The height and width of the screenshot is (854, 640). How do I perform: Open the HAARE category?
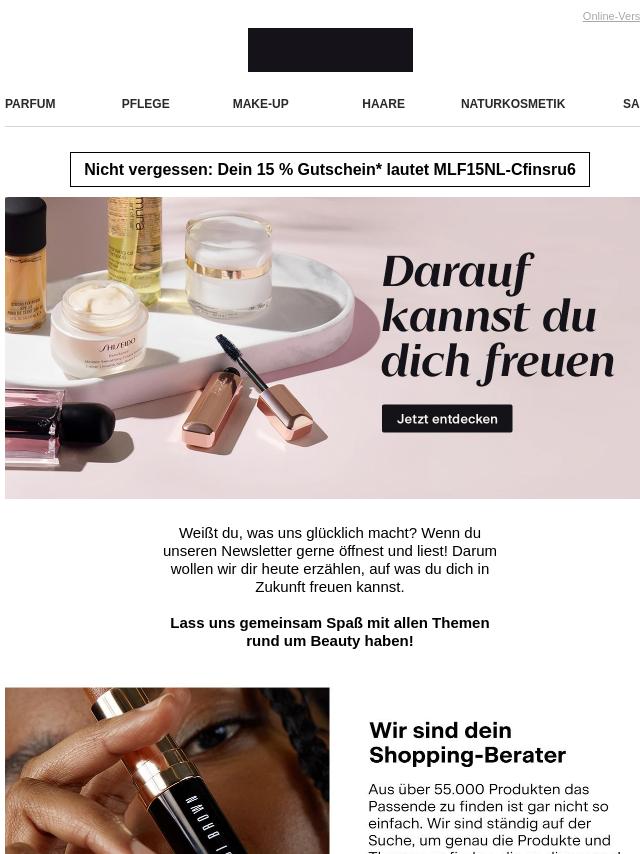click(x=383, y=104)
